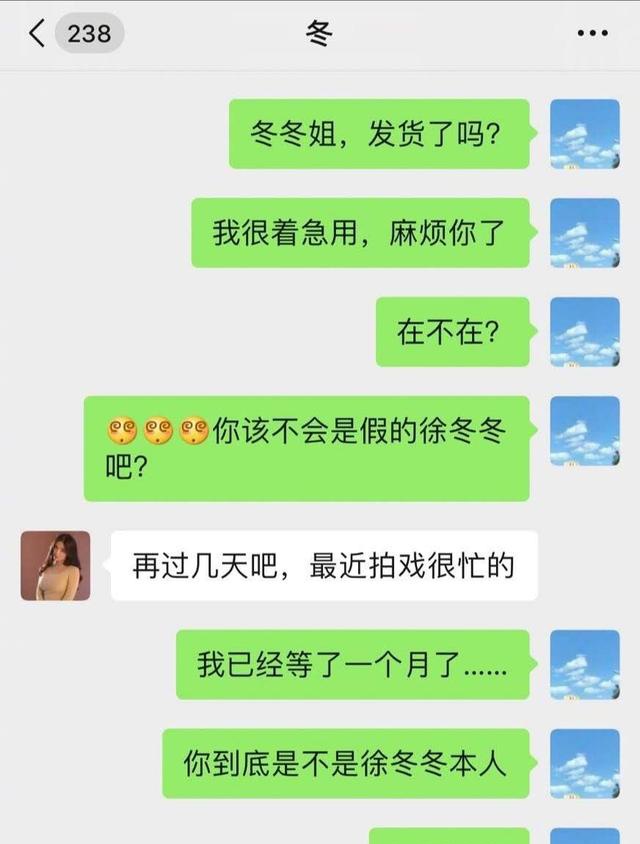Screen dimensions: 640x844
Task: Tap sky avatar beside '冬冬姐，发货了吗?'
Action: click(585, 134)
